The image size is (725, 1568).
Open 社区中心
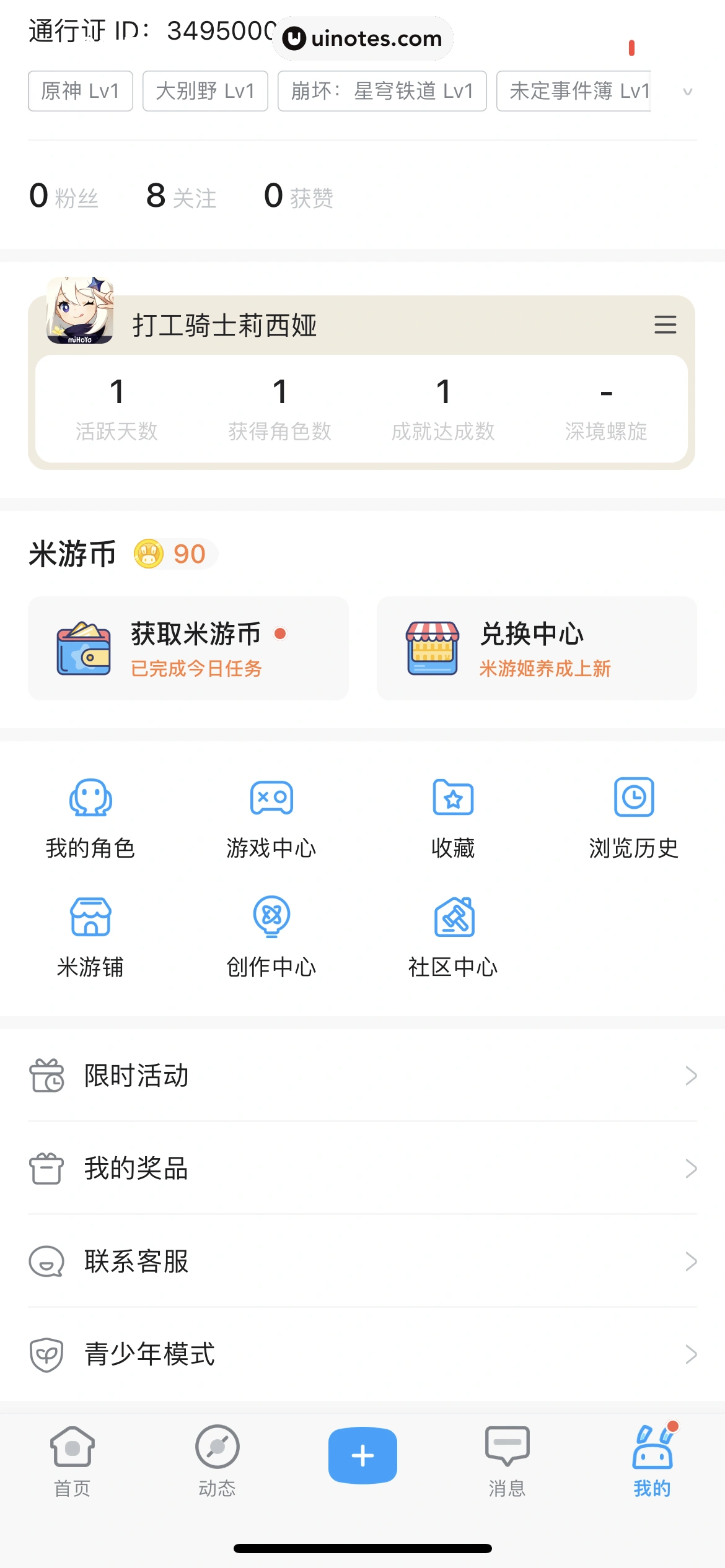(x=453, y=936)
